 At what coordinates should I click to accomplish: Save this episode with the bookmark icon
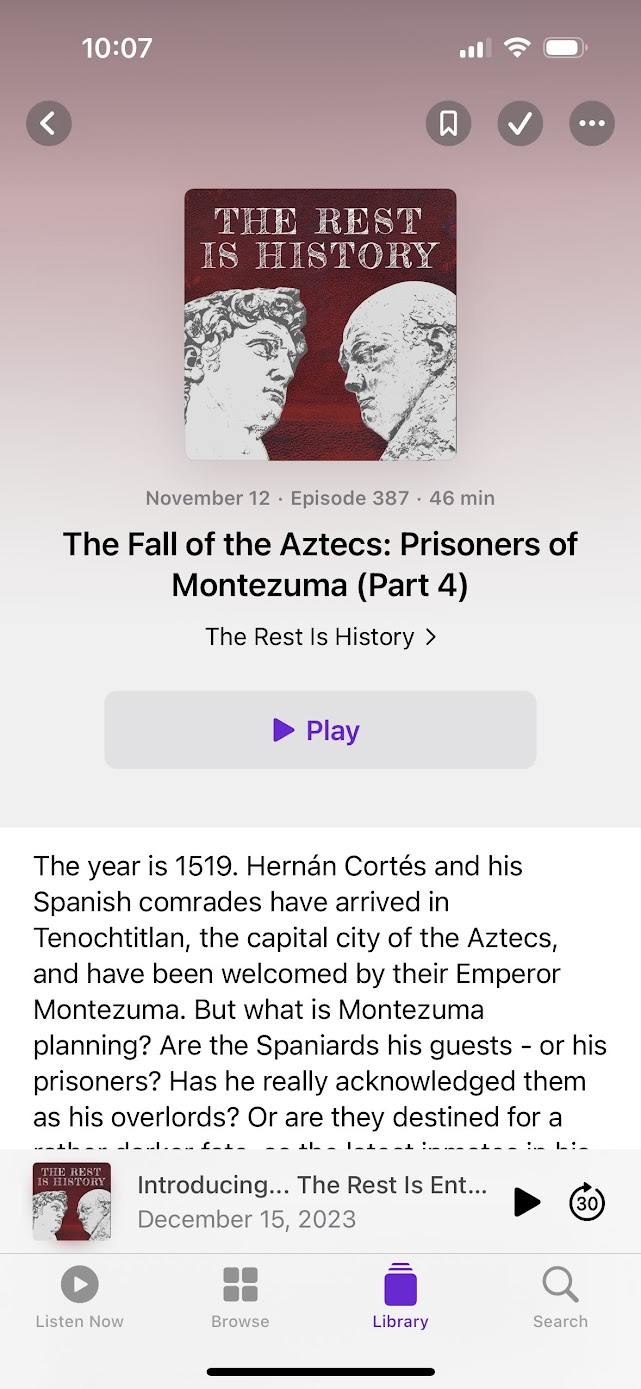448,124
